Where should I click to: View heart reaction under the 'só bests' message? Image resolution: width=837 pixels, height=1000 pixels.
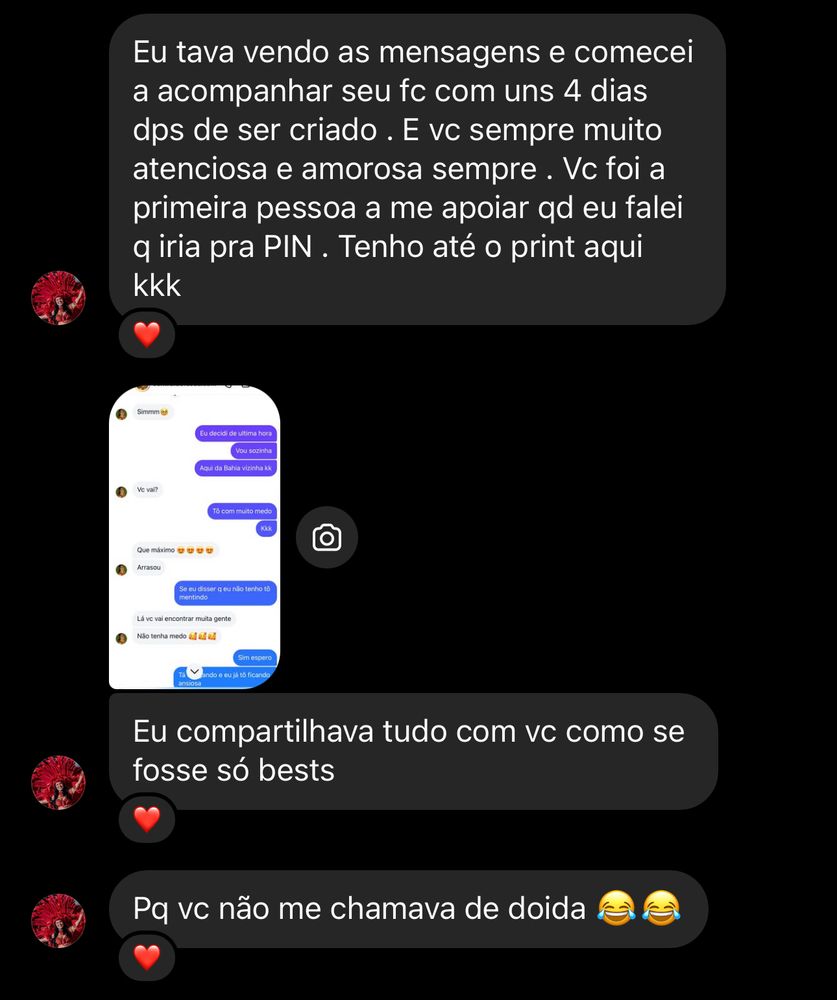click(147, 820)
